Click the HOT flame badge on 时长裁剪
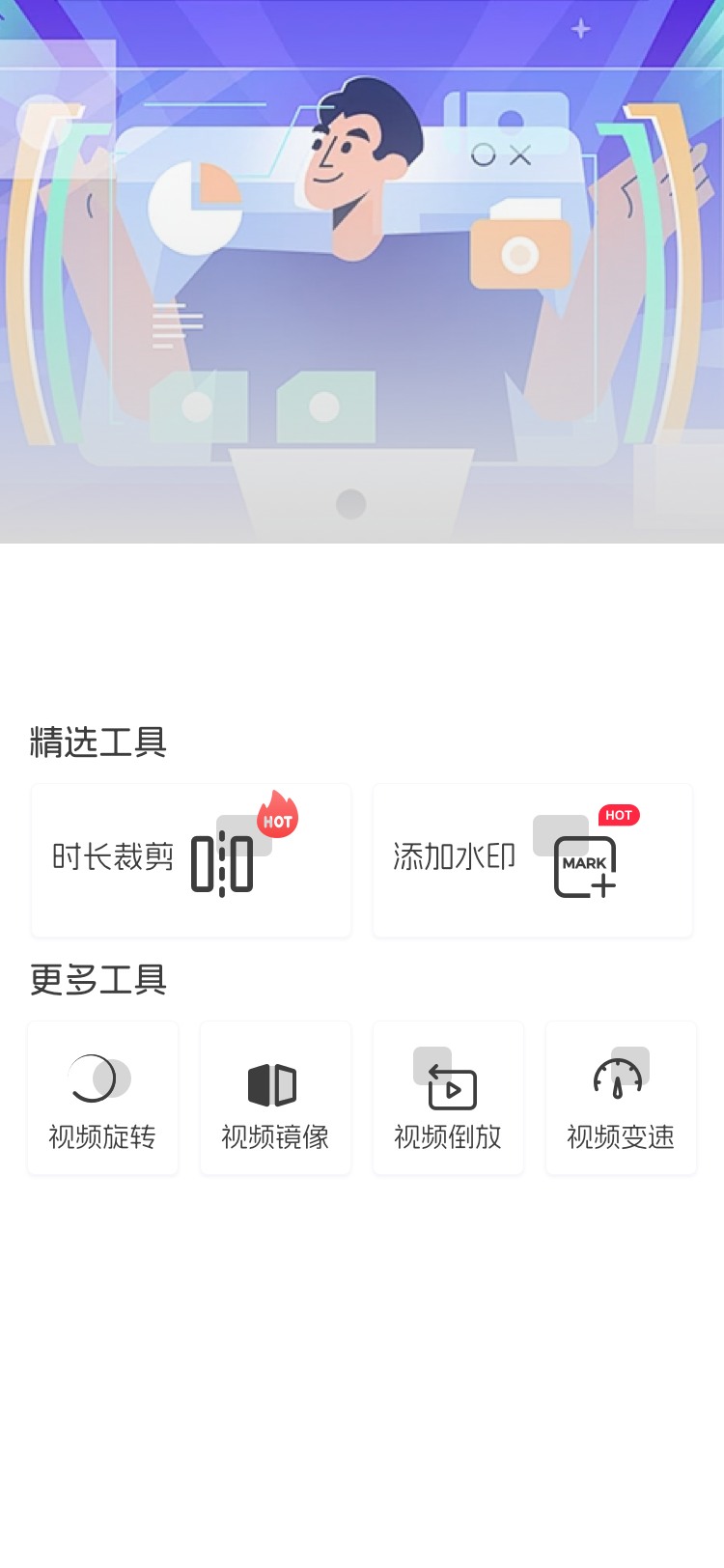This screenshot has height=1568, width=724. coord(275,820)
